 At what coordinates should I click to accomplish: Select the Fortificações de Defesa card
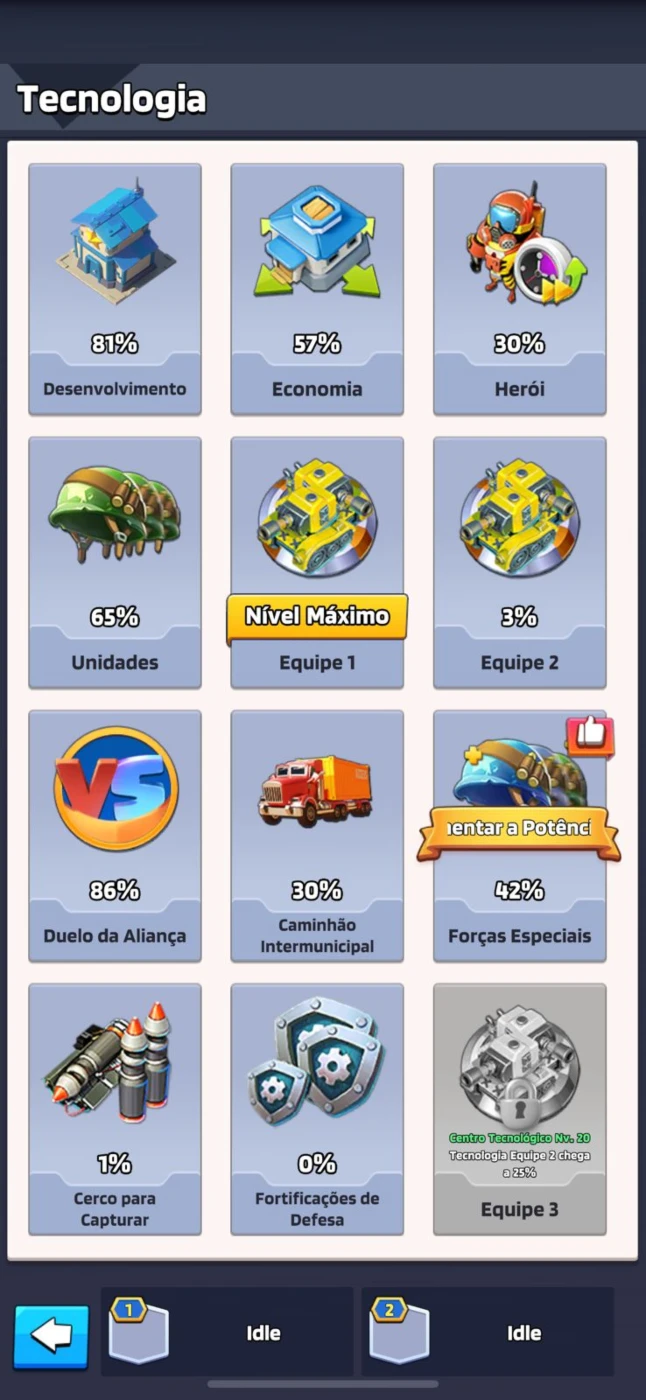click(x=317, y=1109)
